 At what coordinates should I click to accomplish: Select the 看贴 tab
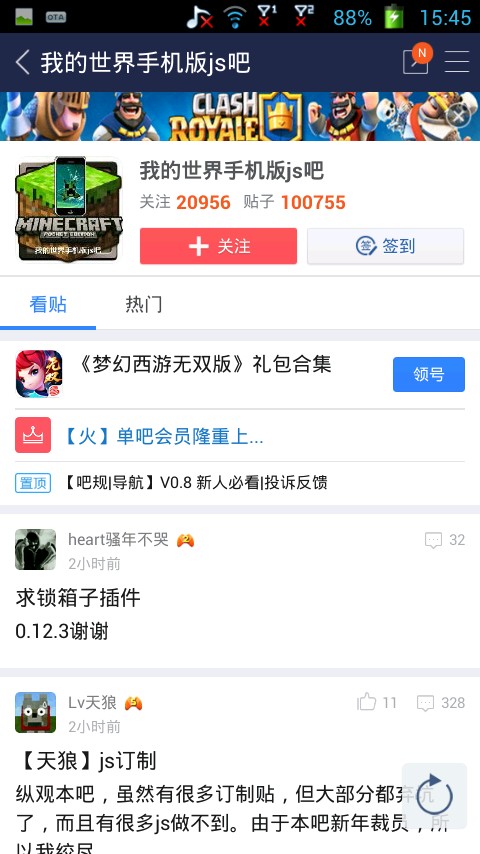click(48, 304)
